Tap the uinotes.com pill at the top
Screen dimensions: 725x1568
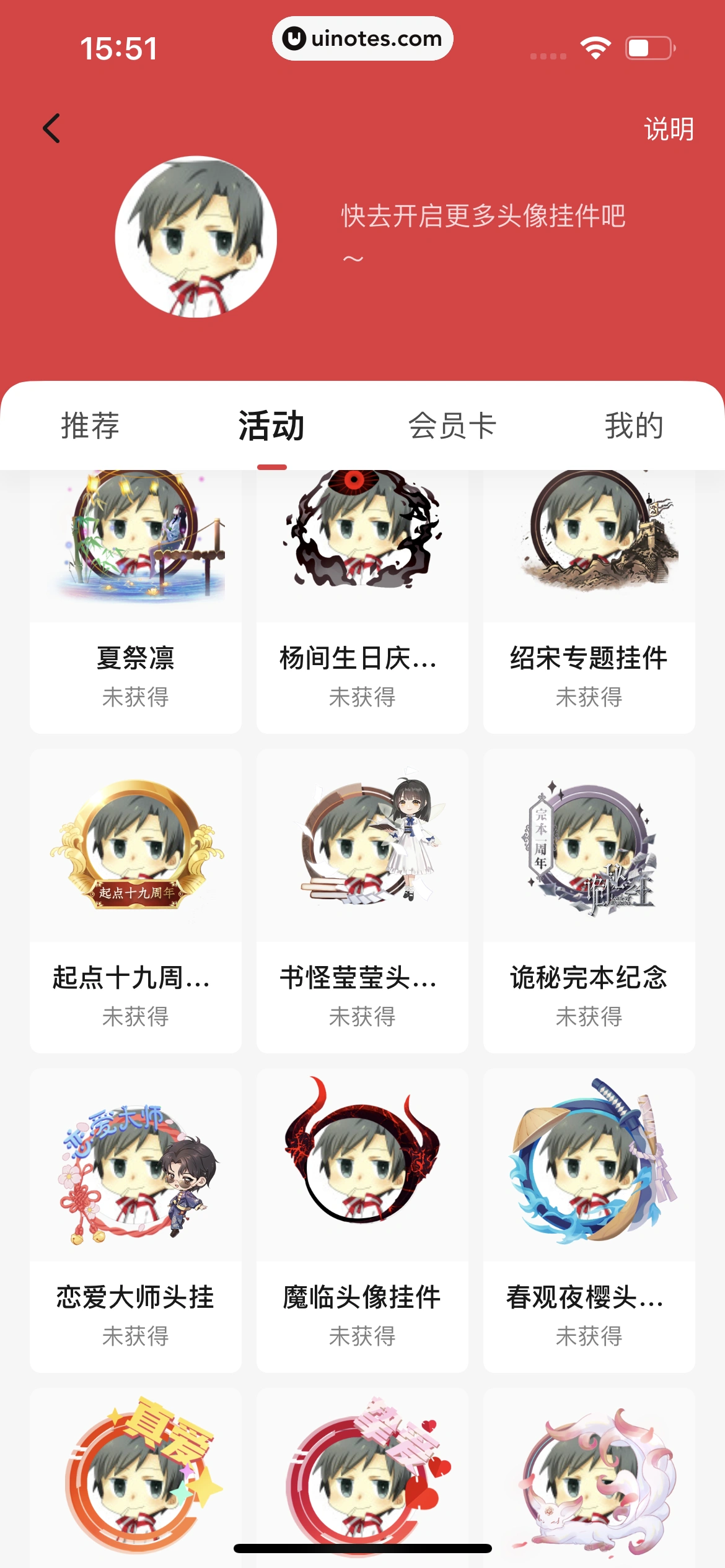362,38
